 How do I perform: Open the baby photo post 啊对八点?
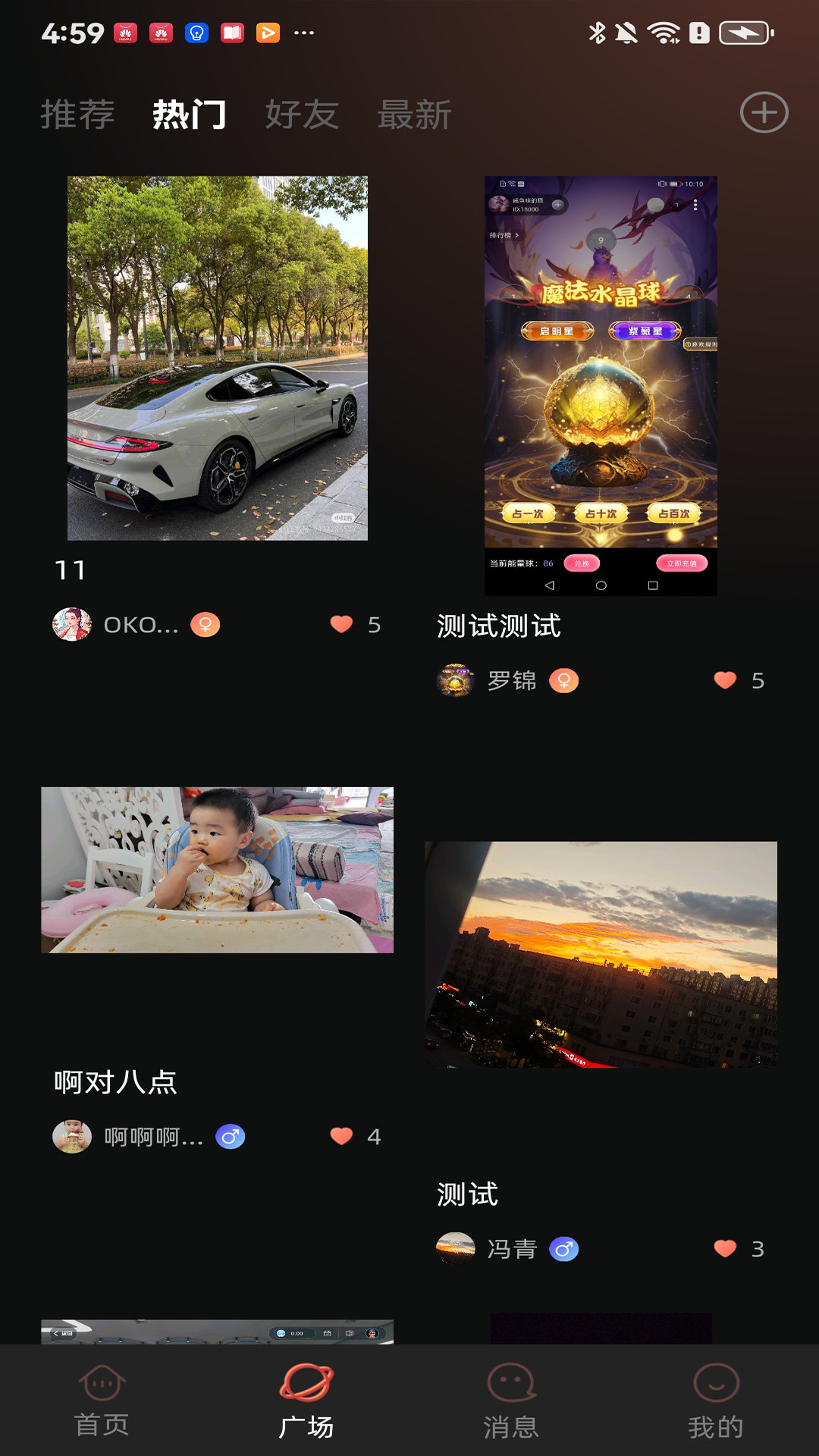tap(218, 870)
